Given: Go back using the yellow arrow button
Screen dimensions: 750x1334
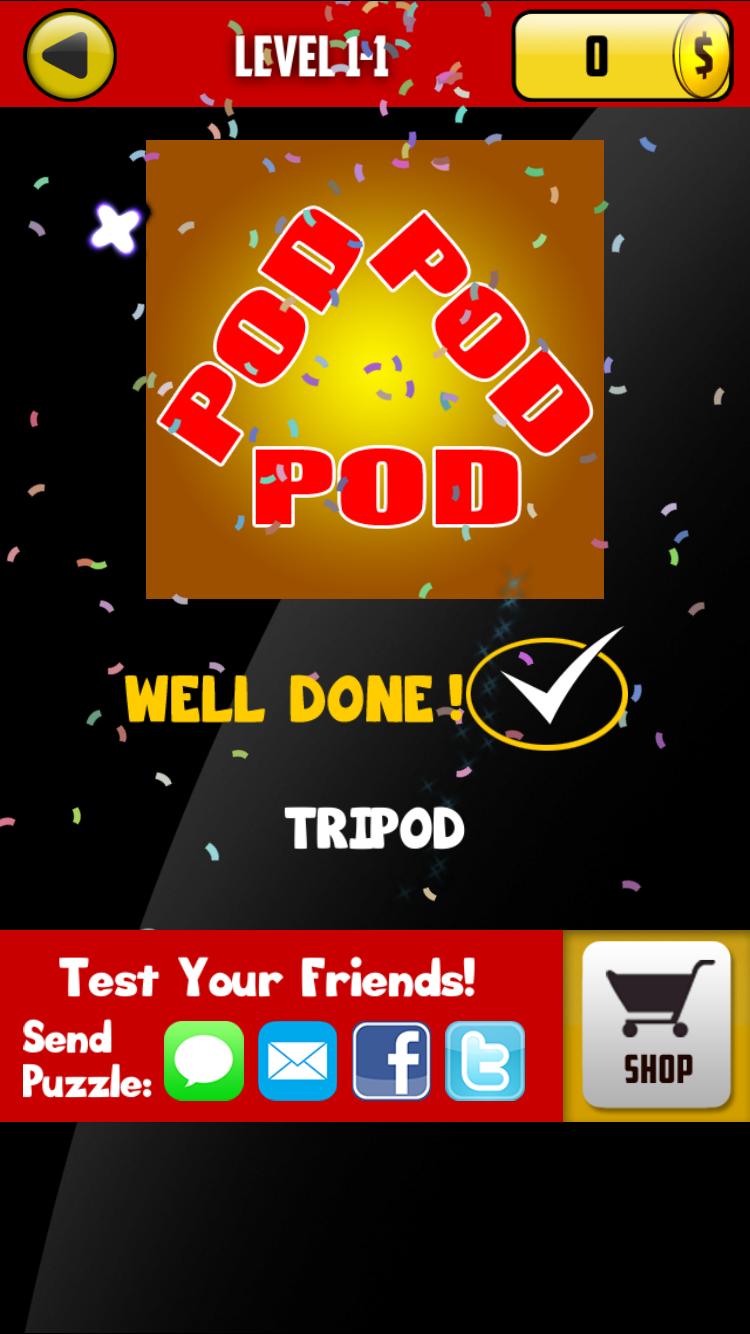Looking at the screenshot, I should pyautogui.click(x=70, y=55).
